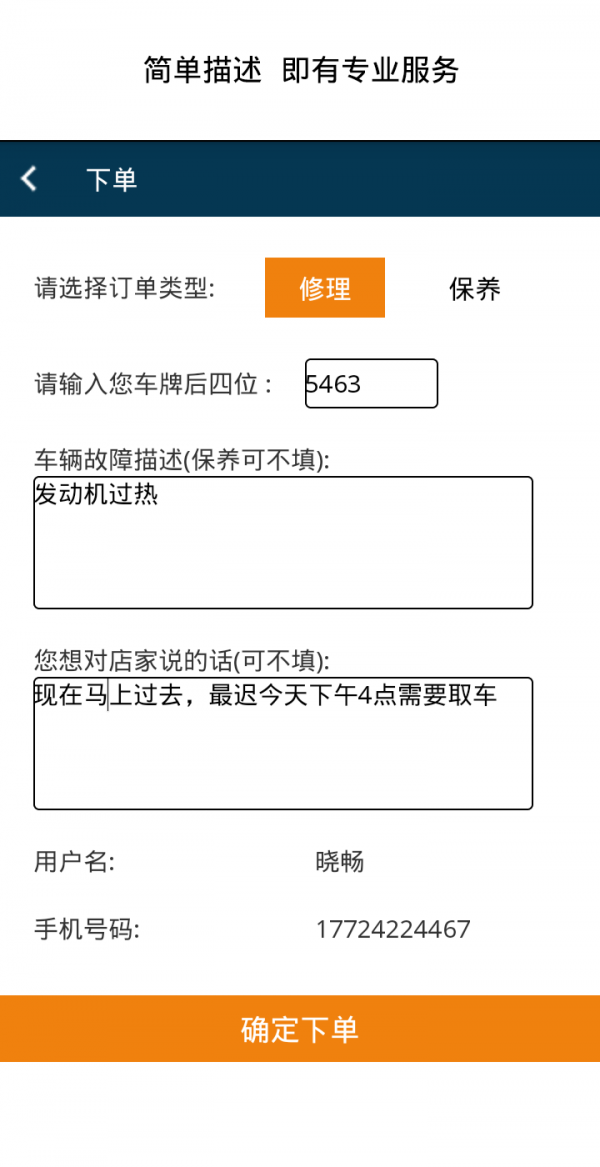Select 修理 as the order type
This screenshot has height=1167, width=600.
pos(325,288)
